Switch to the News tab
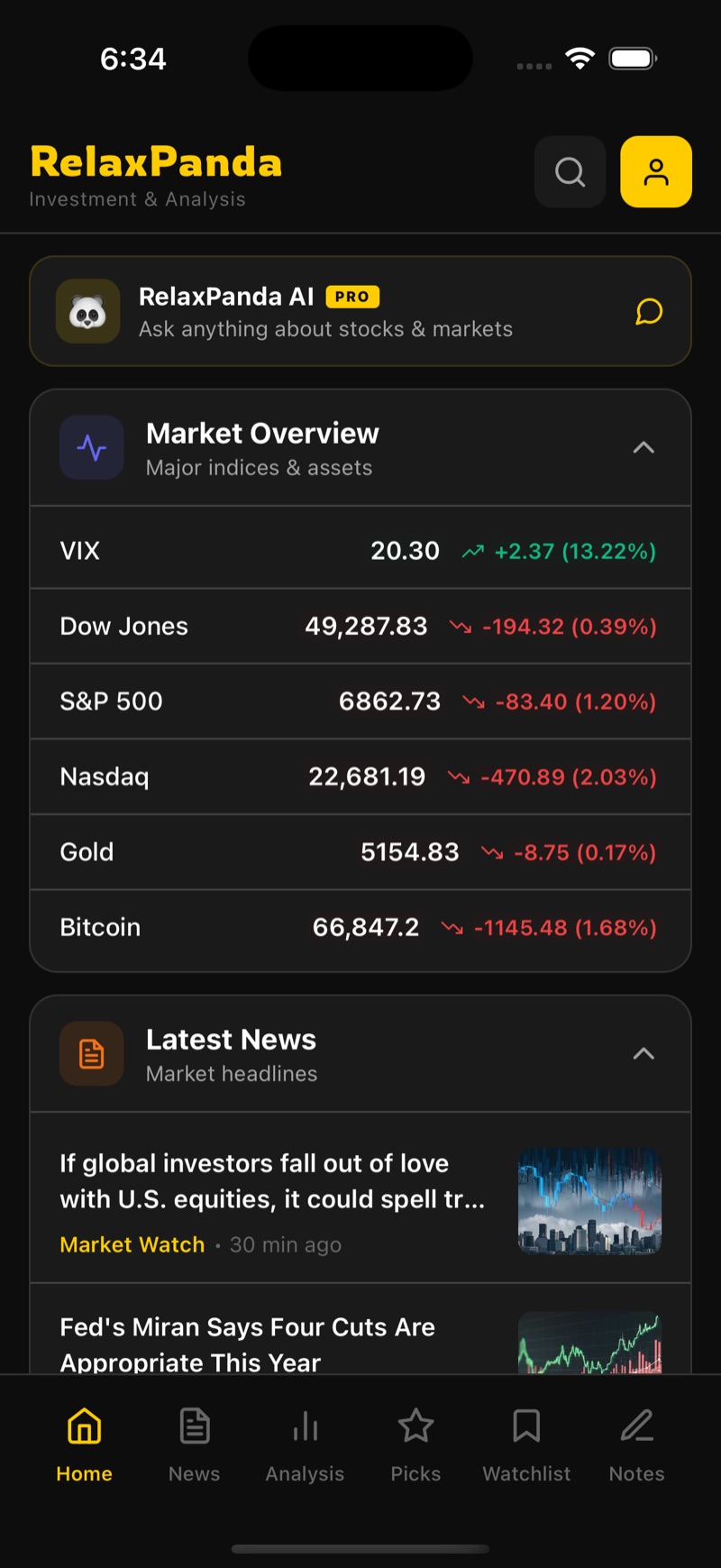This screenshot has width=721, height=1568. (194, 1443)
